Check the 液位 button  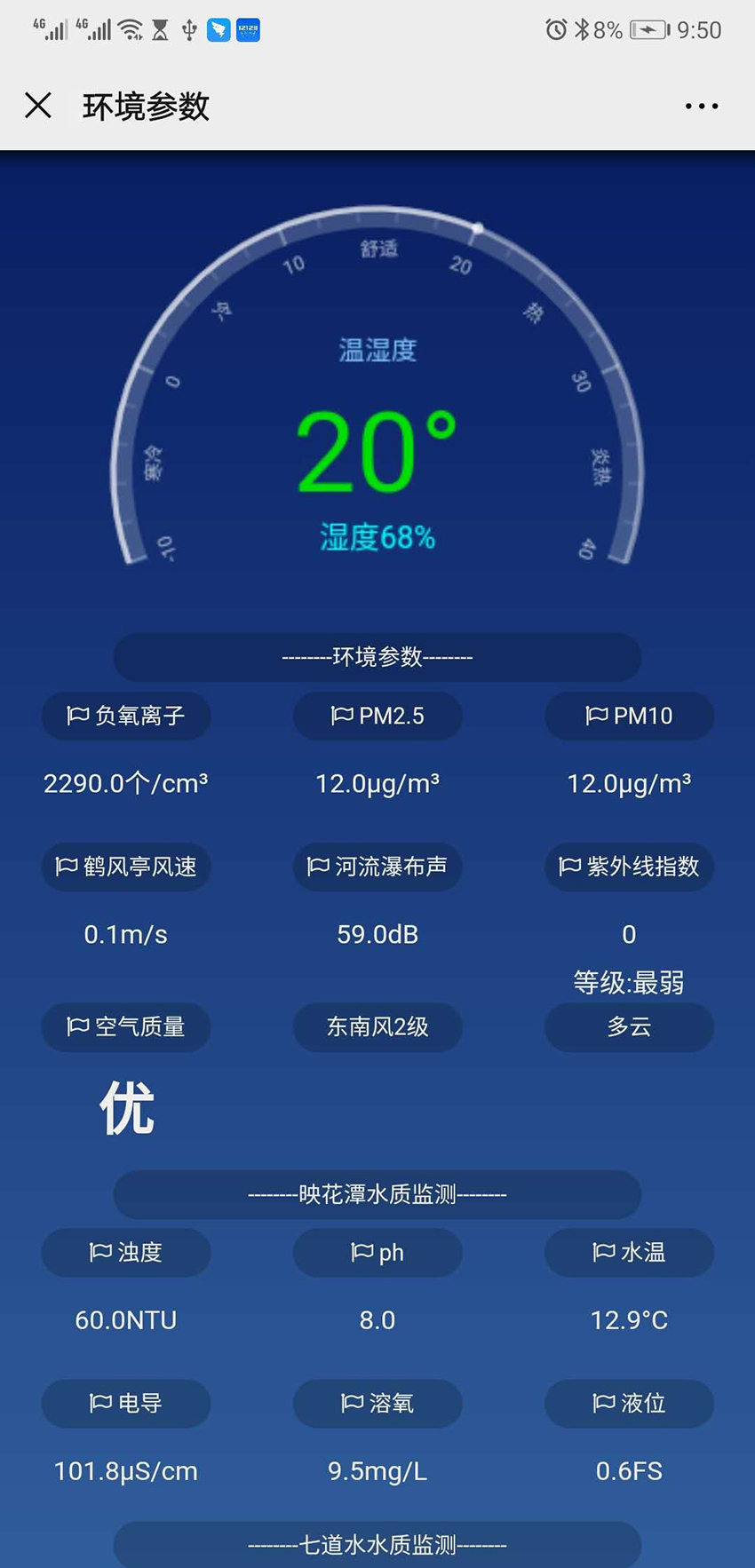(x=629, y=1404)
